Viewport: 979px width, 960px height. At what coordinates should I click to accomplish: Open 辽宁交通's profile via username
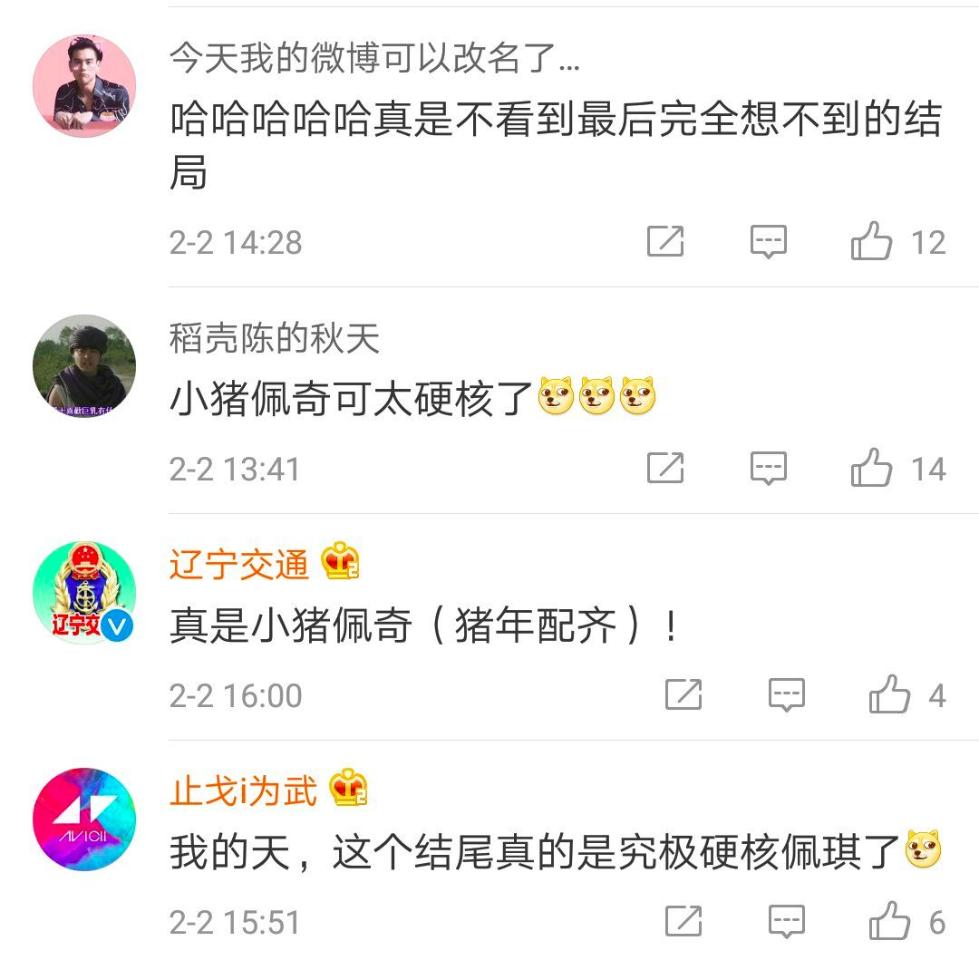239,565
